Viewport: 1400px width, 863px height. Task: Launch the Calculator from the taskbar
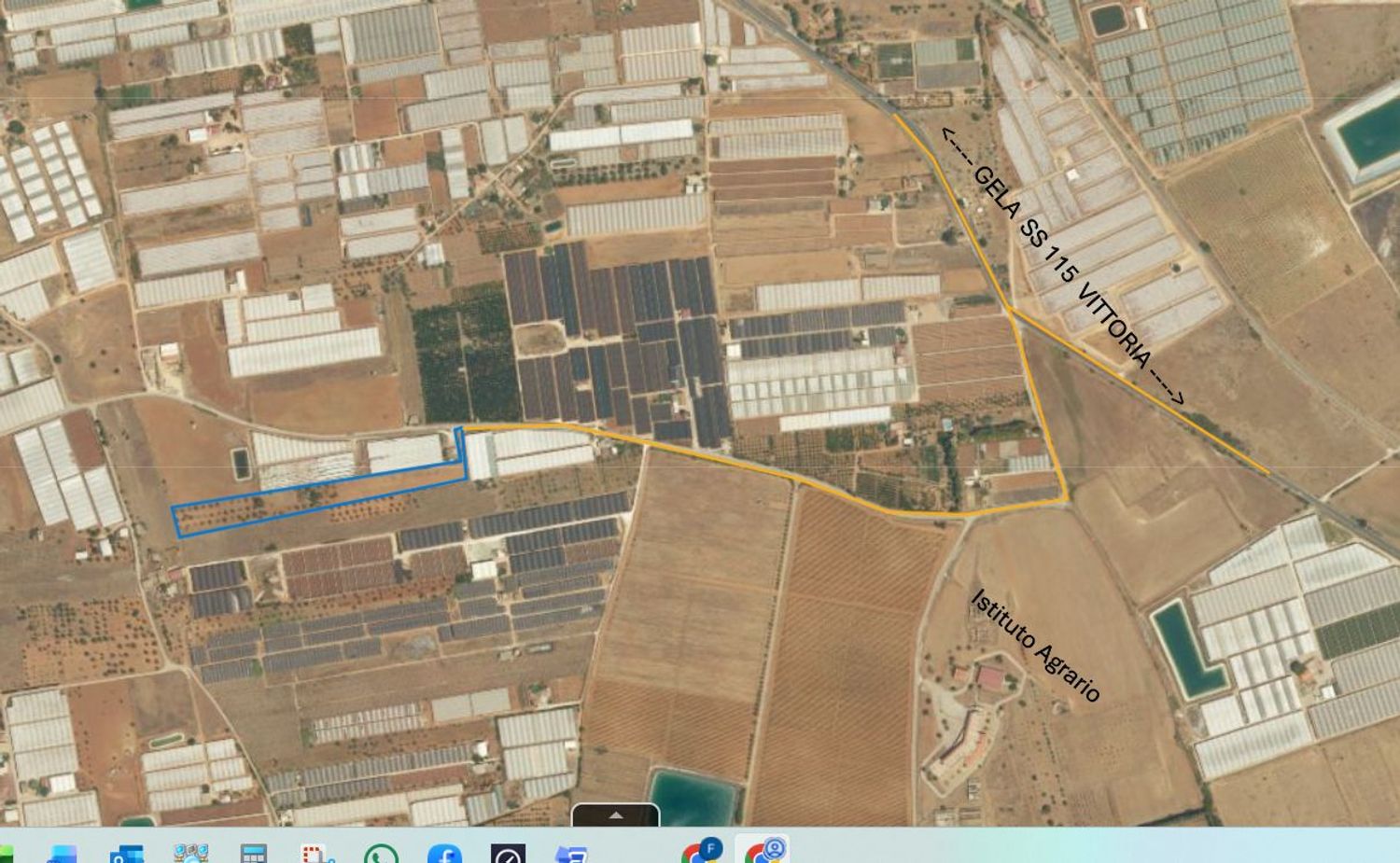254,854
